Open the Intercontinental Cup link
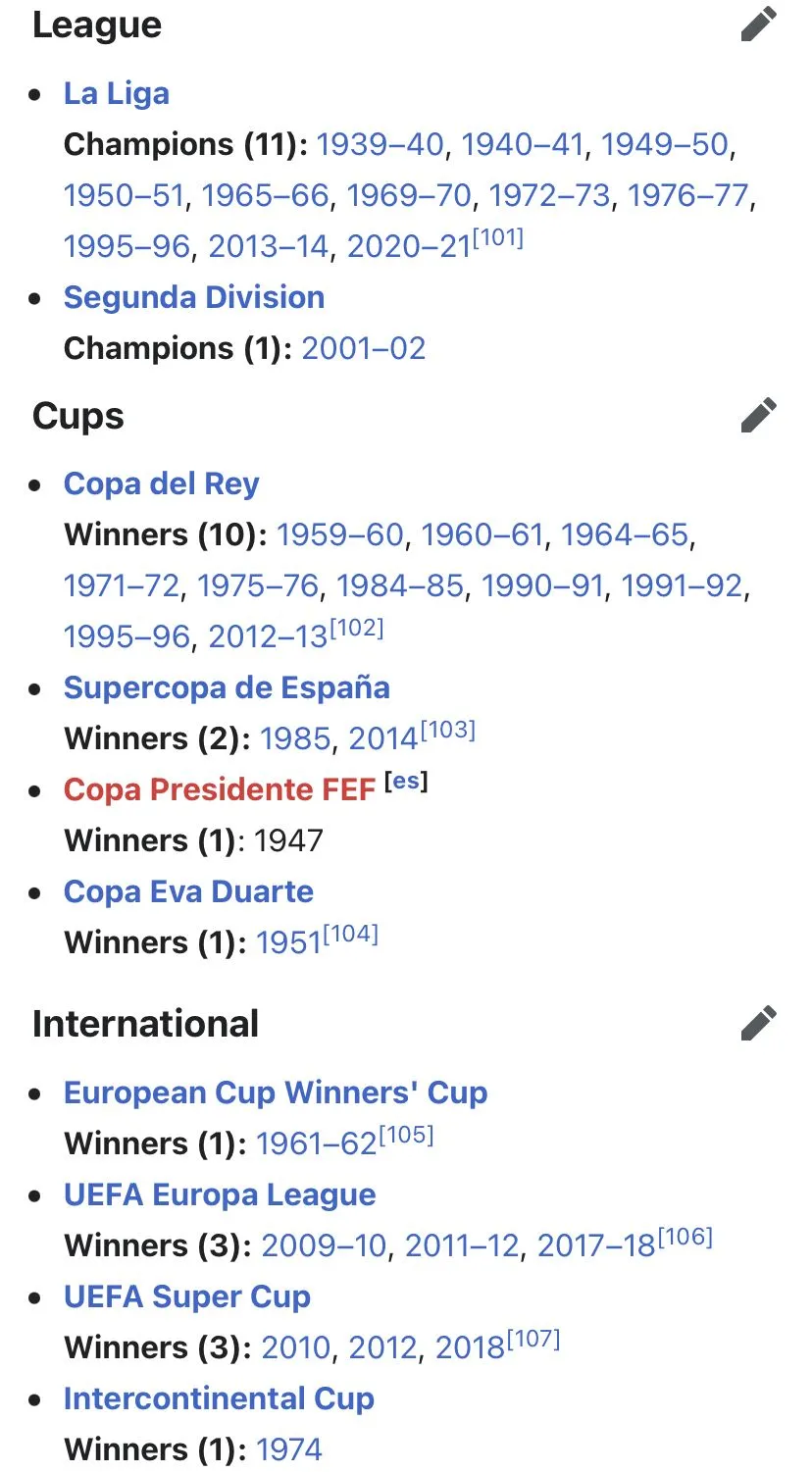This screenshot has height=1472, width=812. [219, 1398]
